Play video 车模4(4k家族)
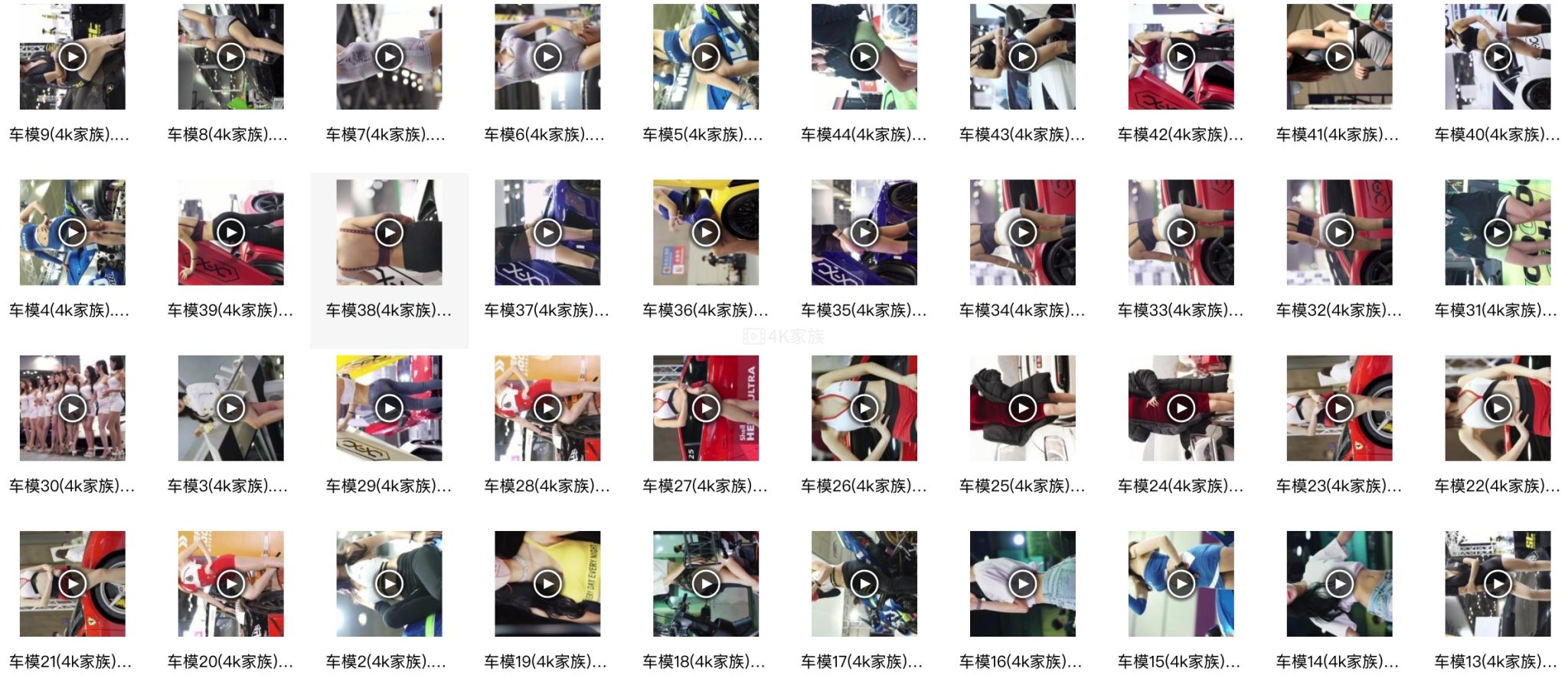The height and width of the screenshot is (675, 1568). click(72, 232)
